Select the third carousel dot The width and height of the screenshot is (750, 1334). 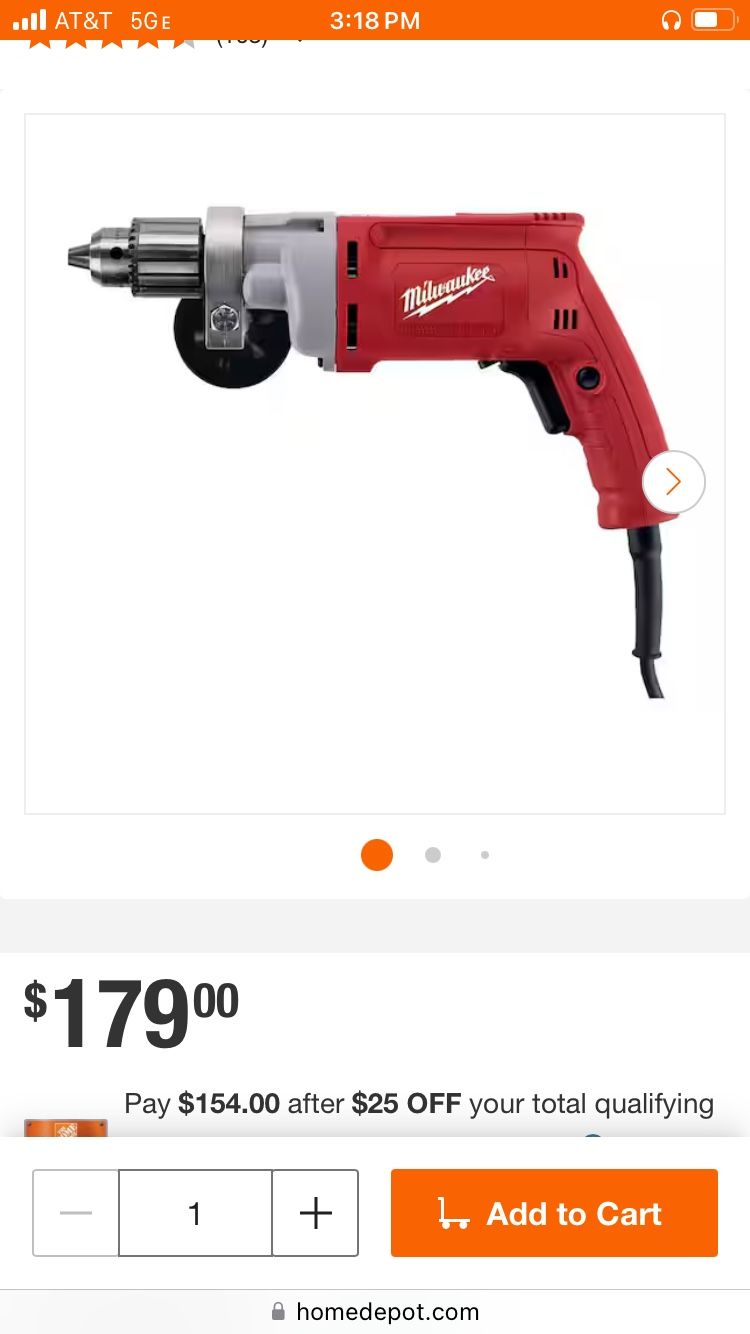click(485, 854)
